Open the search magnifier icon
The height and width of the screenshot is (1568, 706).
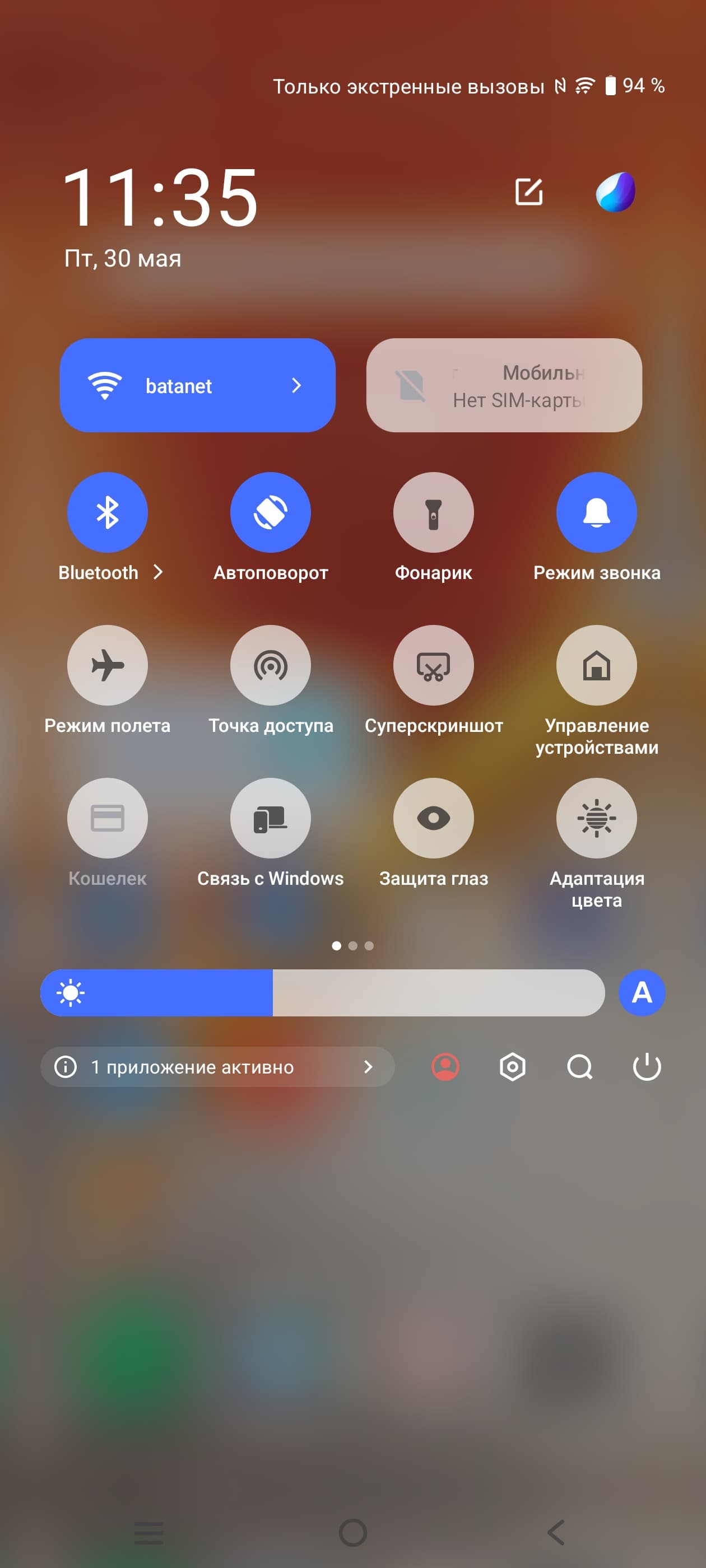pyautogui.click(x=579, y=1066)
